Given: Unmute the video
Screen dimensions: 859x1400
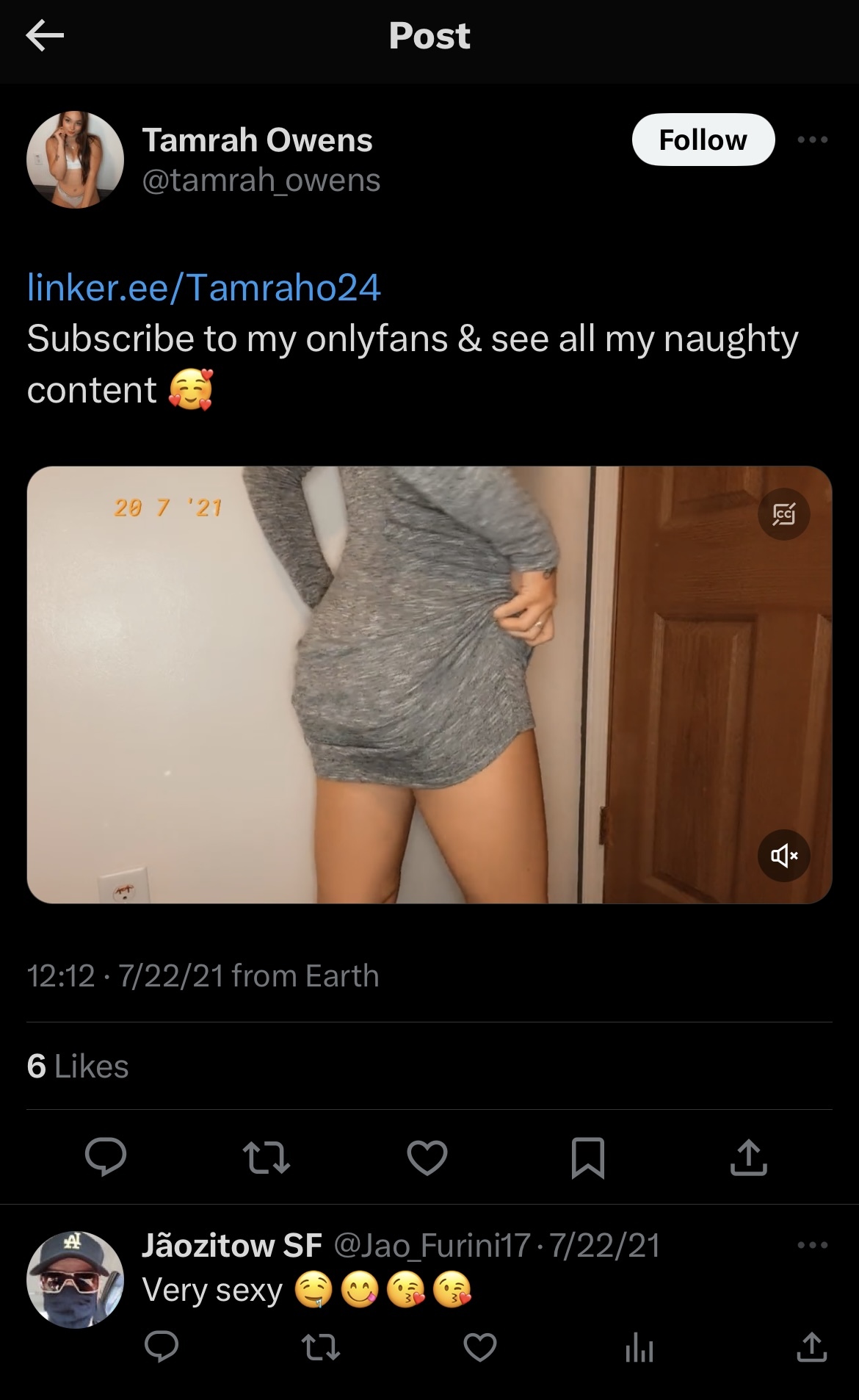Looking at the screenshot, I should tap(783, 855).
